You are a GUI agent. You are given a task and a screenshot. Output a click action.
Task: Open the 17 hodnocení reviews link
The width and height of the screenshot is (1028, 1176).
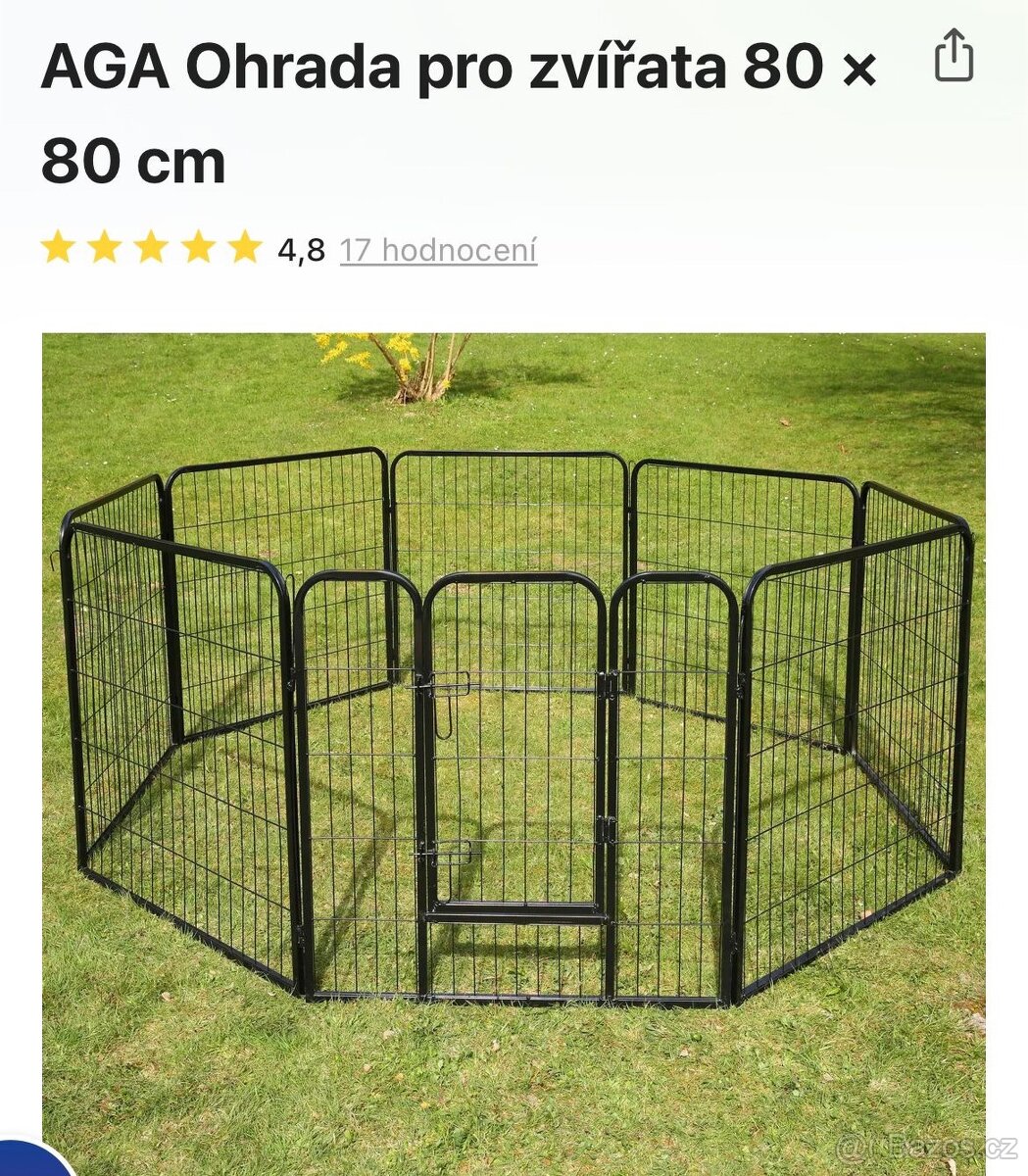[438, 251]
